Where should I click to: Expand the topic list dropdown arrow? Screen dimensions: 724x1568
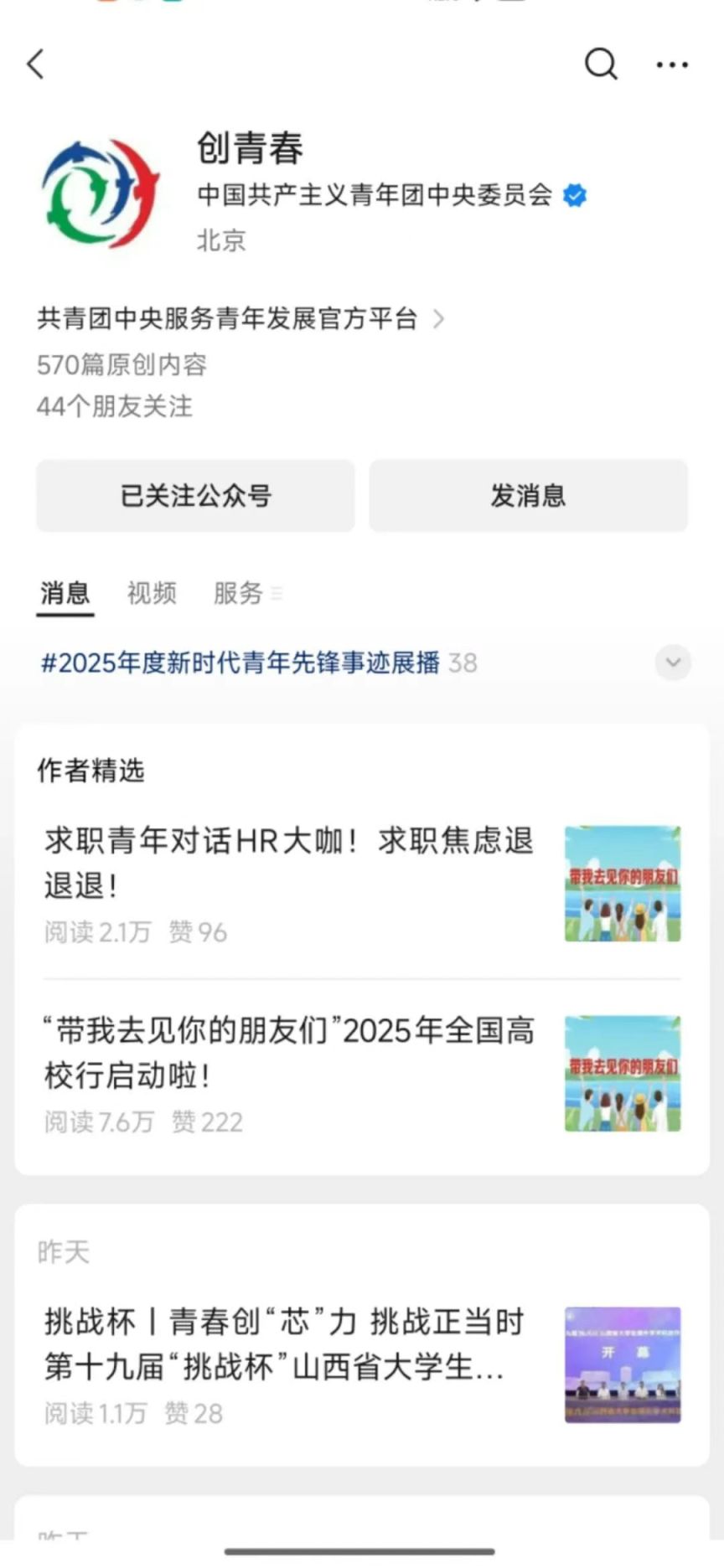(x=672, y=663)
